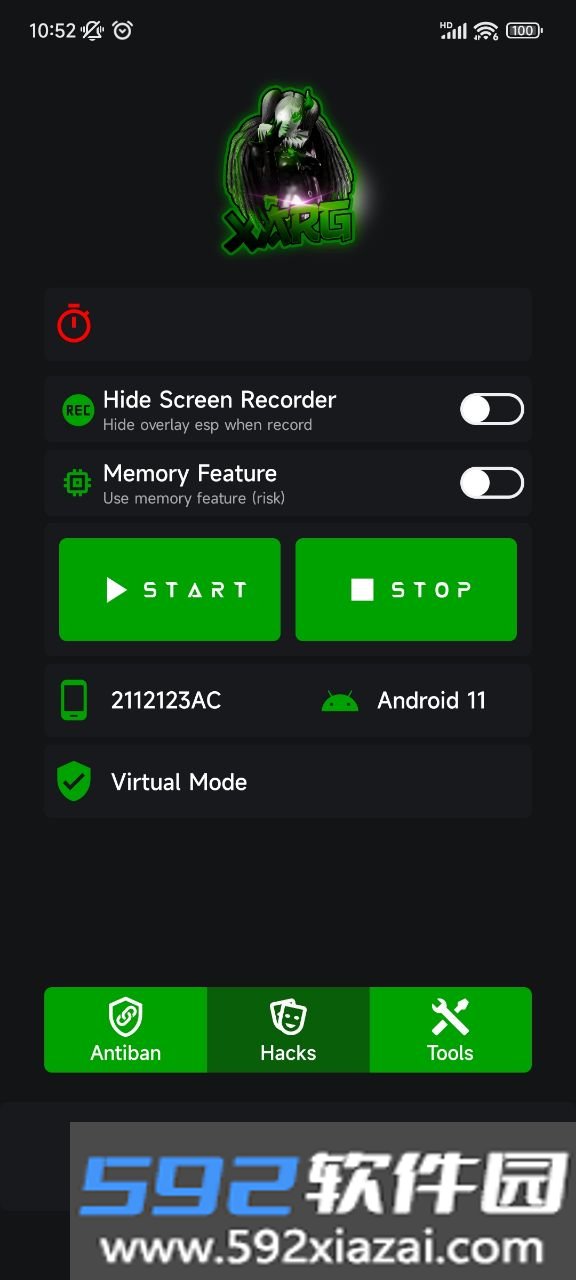Open the Tools tab
576x1280 pixels.
click(x=450, y=1030)
